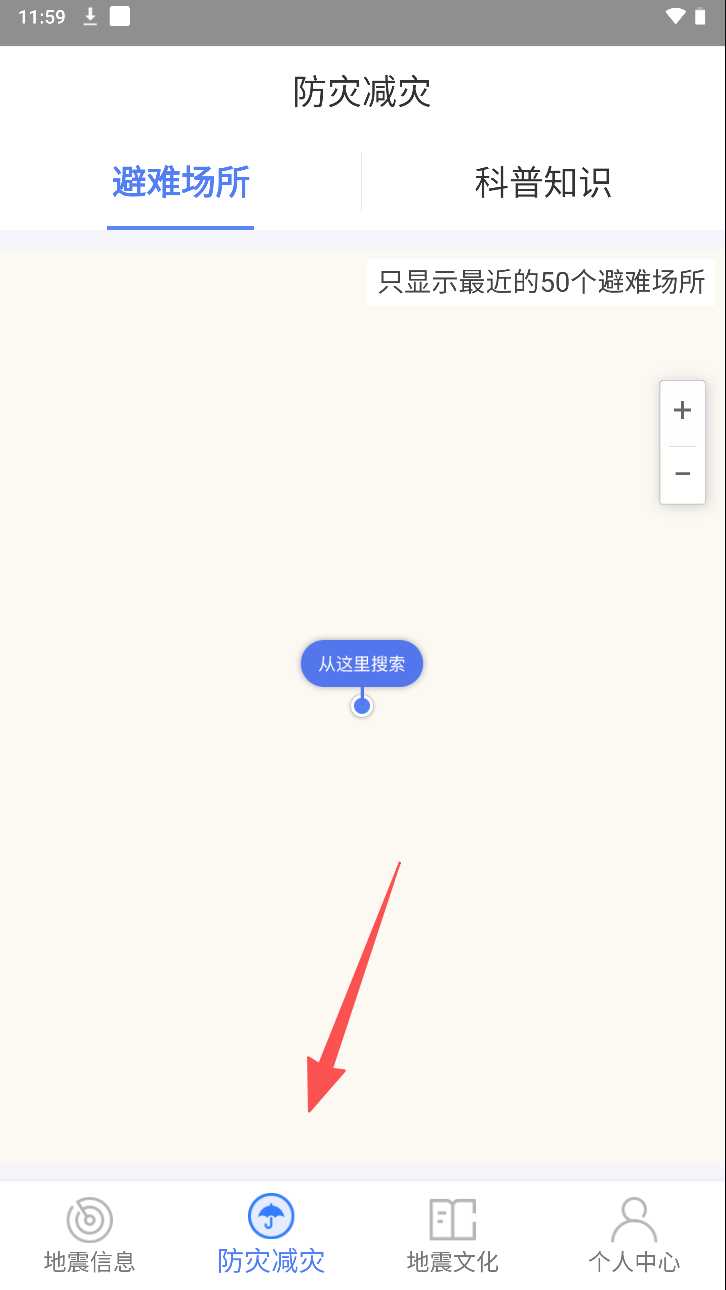Zoom in on the map
This screenshot has width=726, height=1290.
683,411
